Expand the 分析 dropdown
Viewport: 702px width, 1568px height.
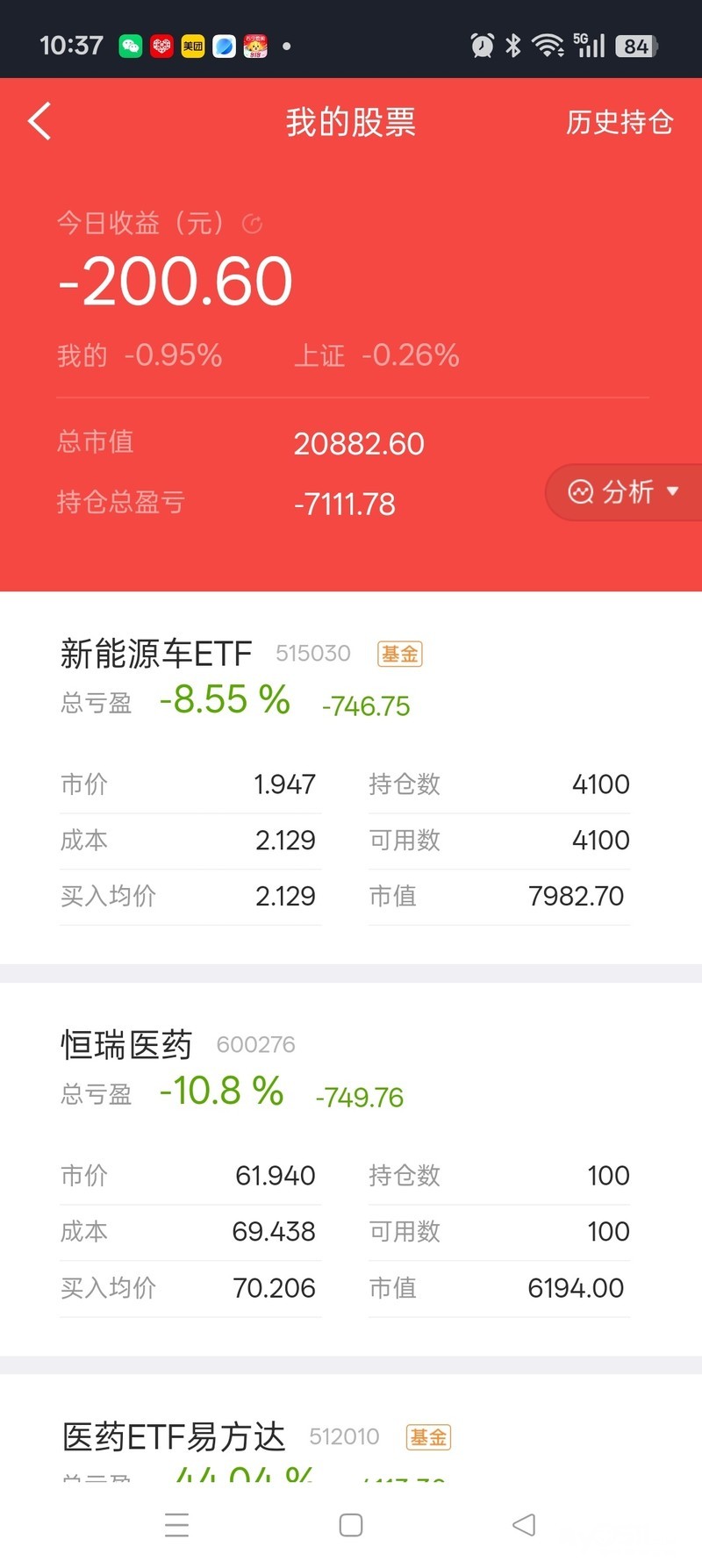click(x=625, y=492)
